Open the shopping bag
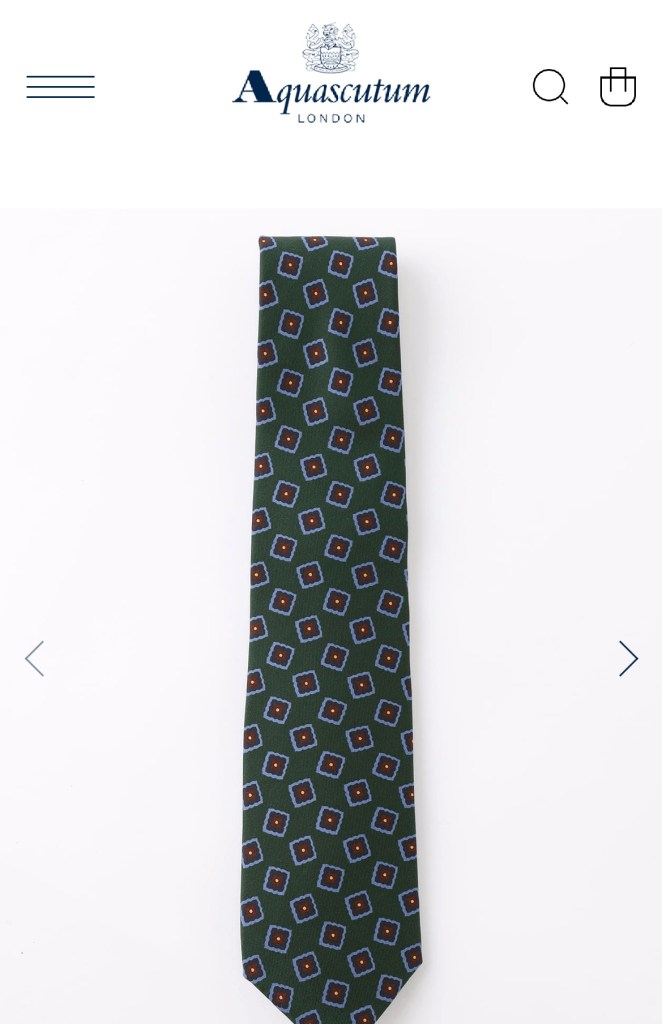The image size is (662, 1024). click(x=617, y=87)
